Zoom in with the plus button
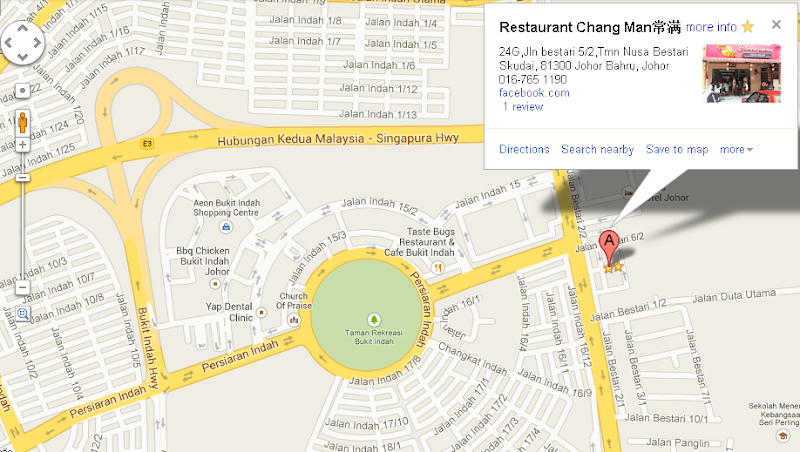This screenshot has width=800, height=452. coord(22,145)
